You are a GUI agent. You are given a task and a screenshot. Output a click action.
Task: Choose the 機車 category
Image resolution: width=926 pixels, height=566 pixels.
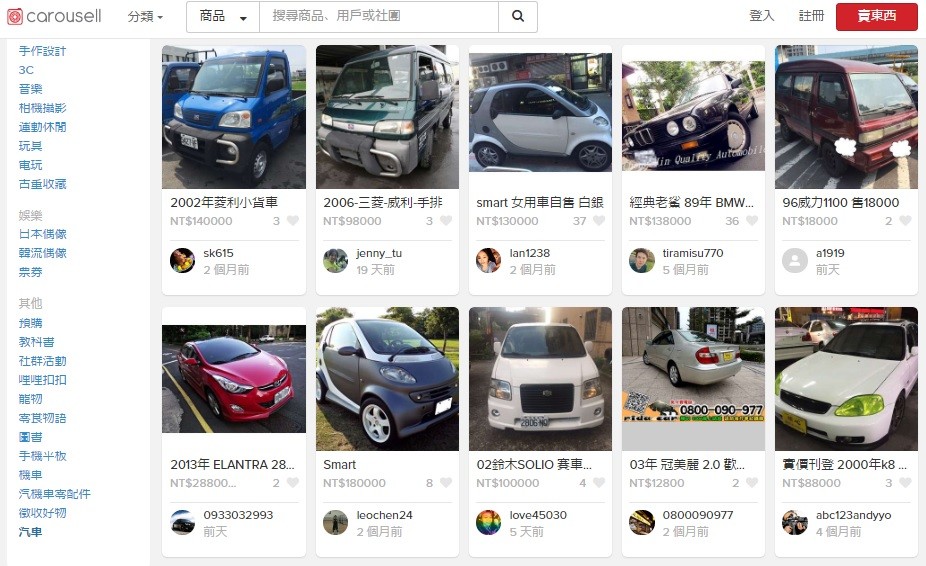[x=30, y=475]
